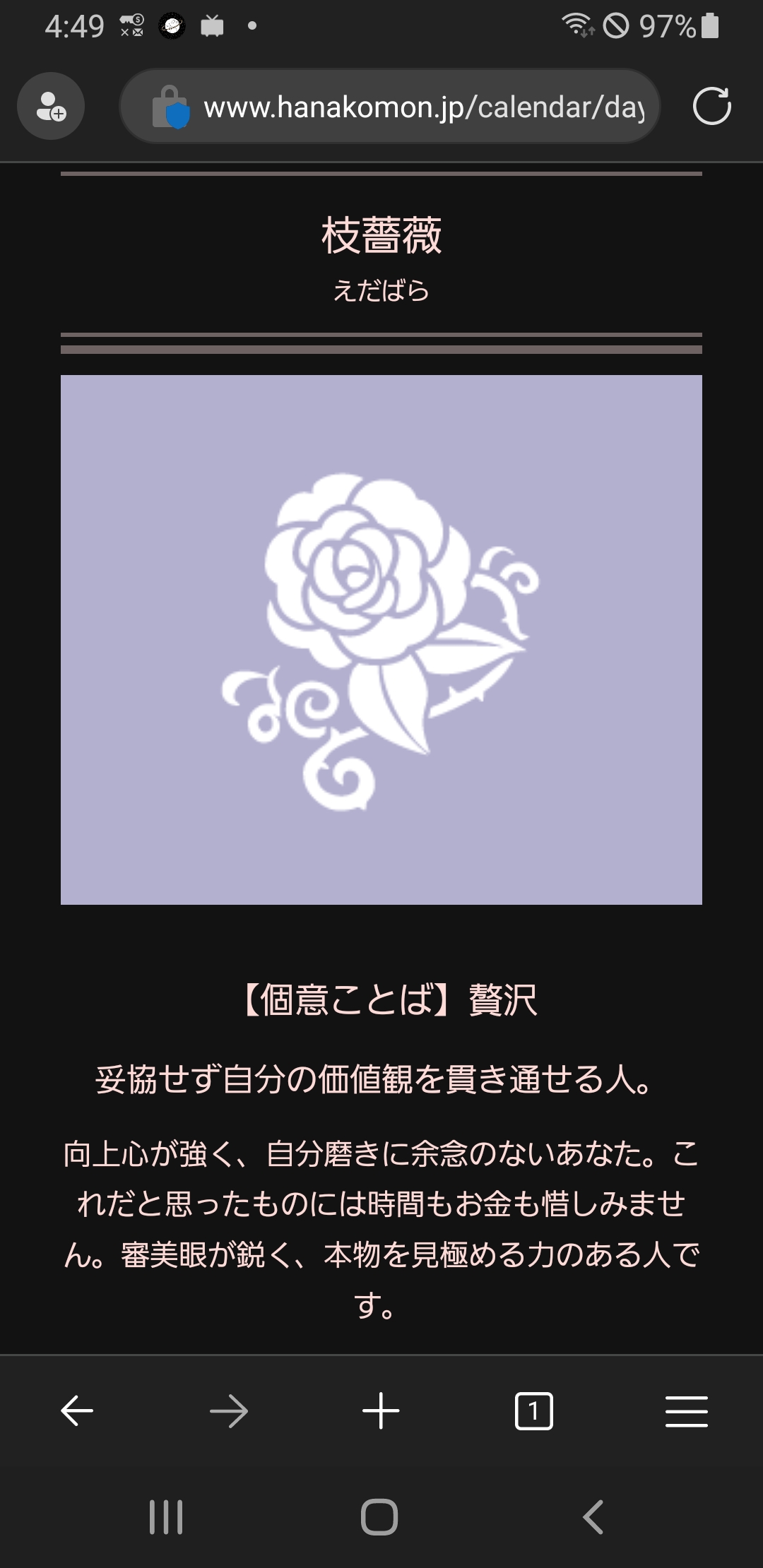Viewport: 763px width, 1568px height.
Task: Tap the hanakomon.jp address bar
Action: point(424,107)
